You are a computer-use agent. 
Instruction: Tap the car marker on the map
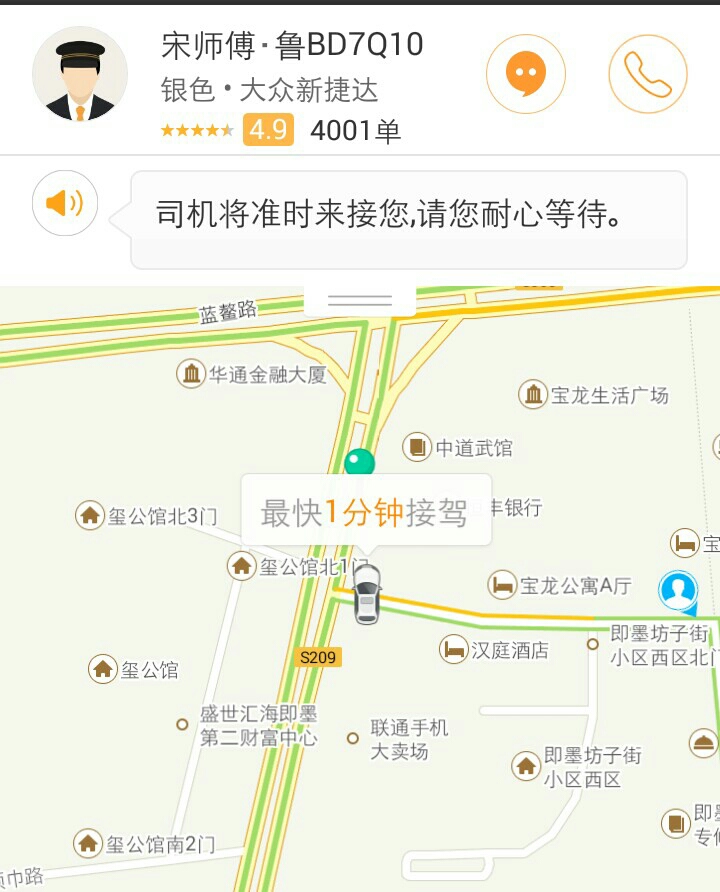point(367,595)
